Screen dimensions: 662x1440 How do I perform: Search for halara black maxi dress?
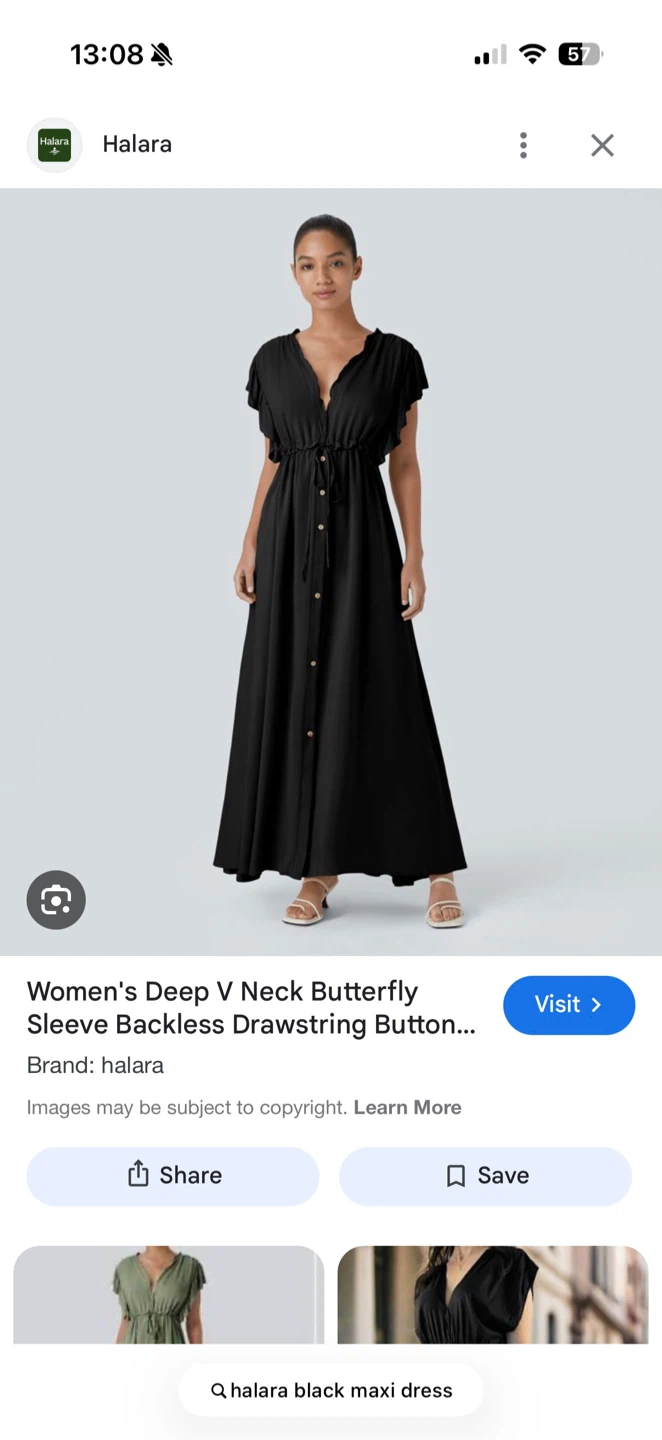point(331,1390)
